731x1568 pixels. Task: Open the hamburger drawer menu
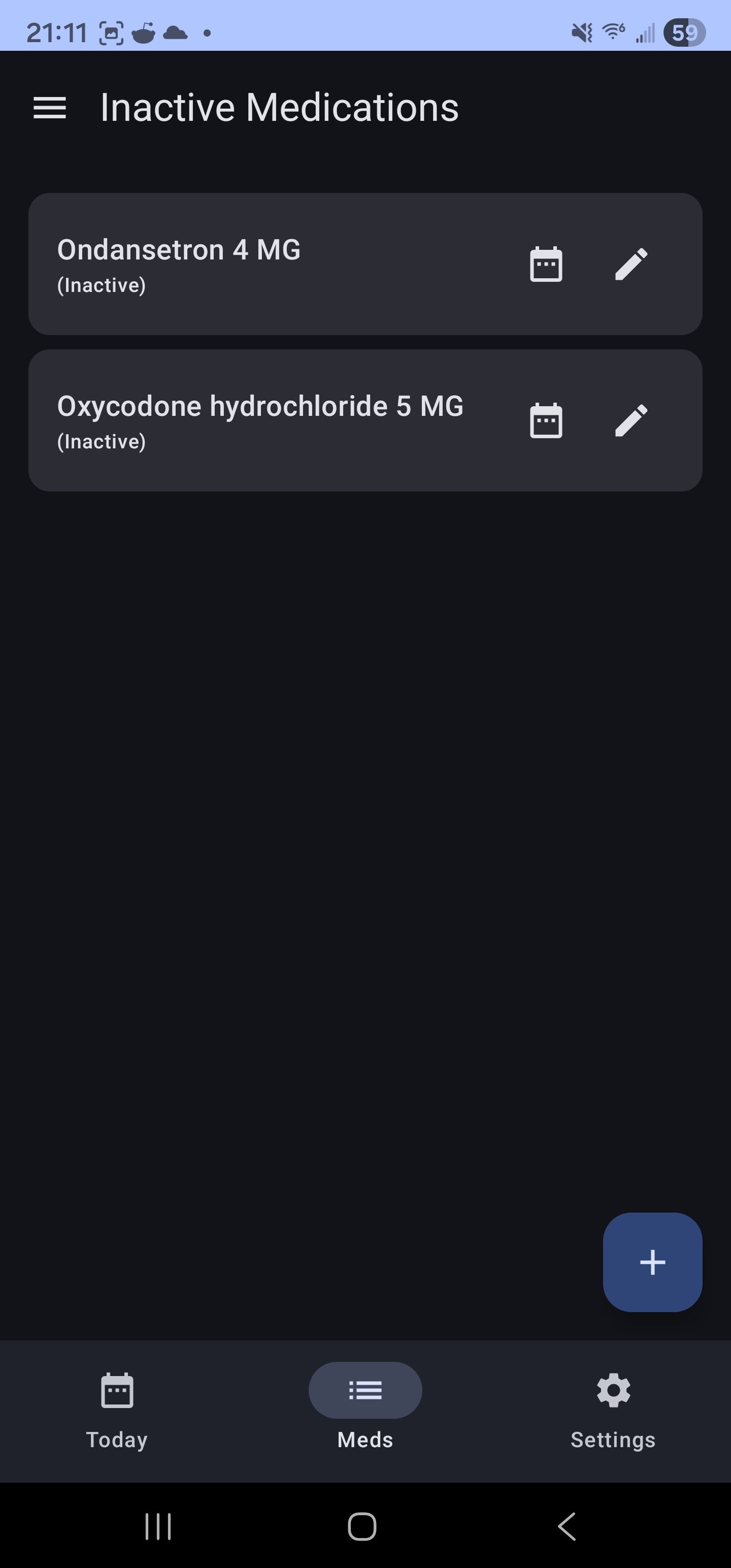pyautogui.click(x=49, y=108)
